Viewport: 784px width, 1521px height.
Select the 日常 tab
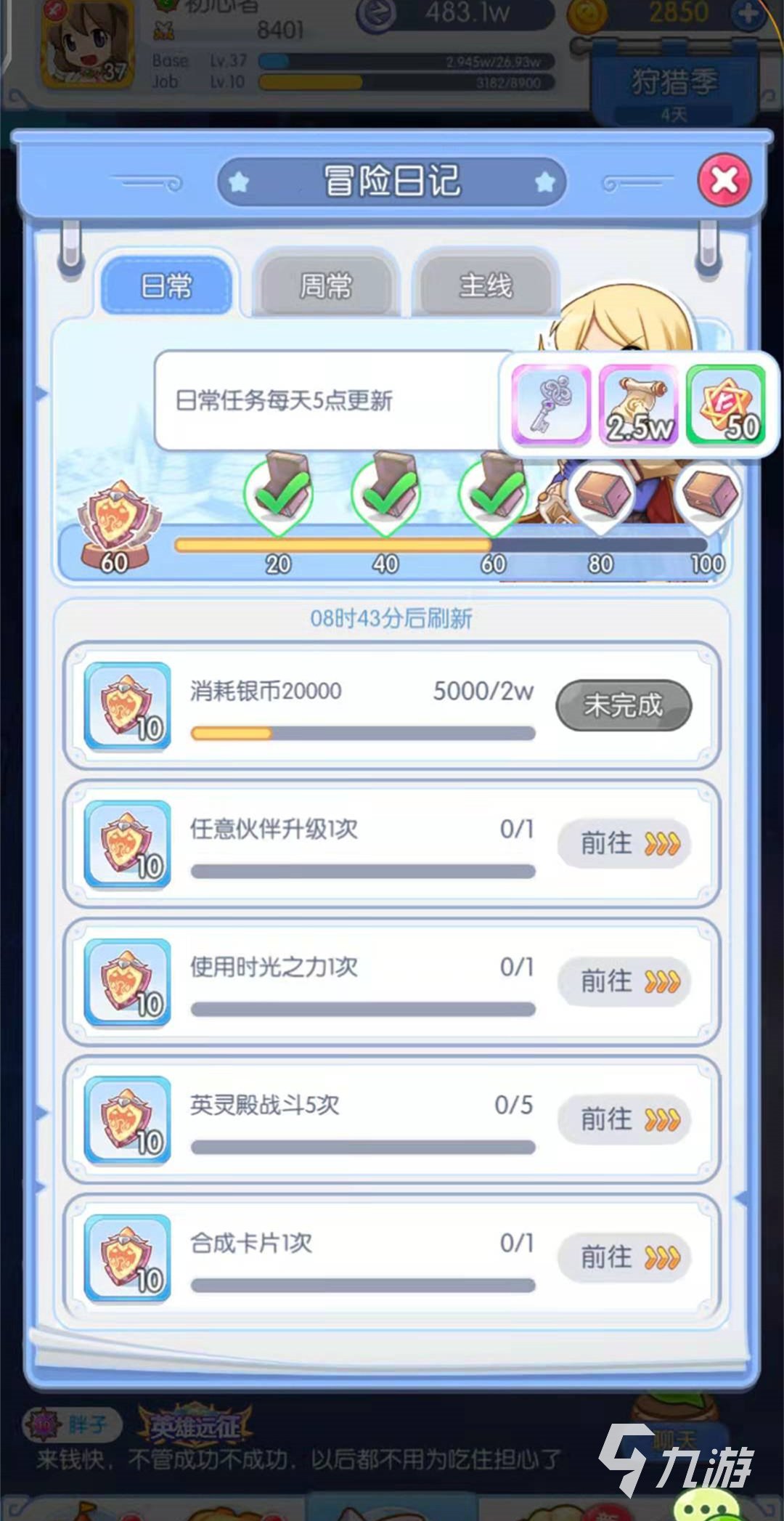pyautogui.click(x=166, y=285)
